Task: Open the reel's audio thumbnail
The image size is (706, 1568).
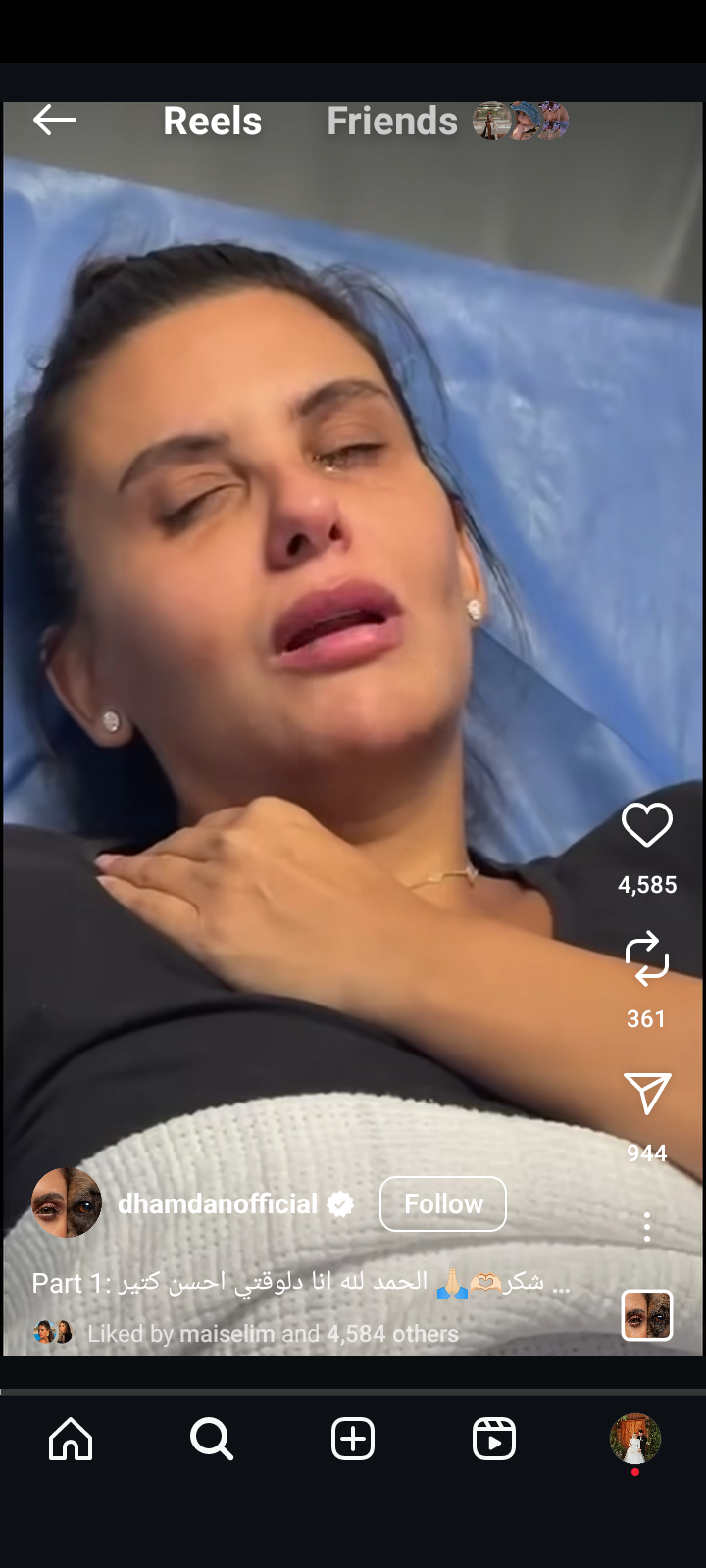Action: (x=647, y=1315)
